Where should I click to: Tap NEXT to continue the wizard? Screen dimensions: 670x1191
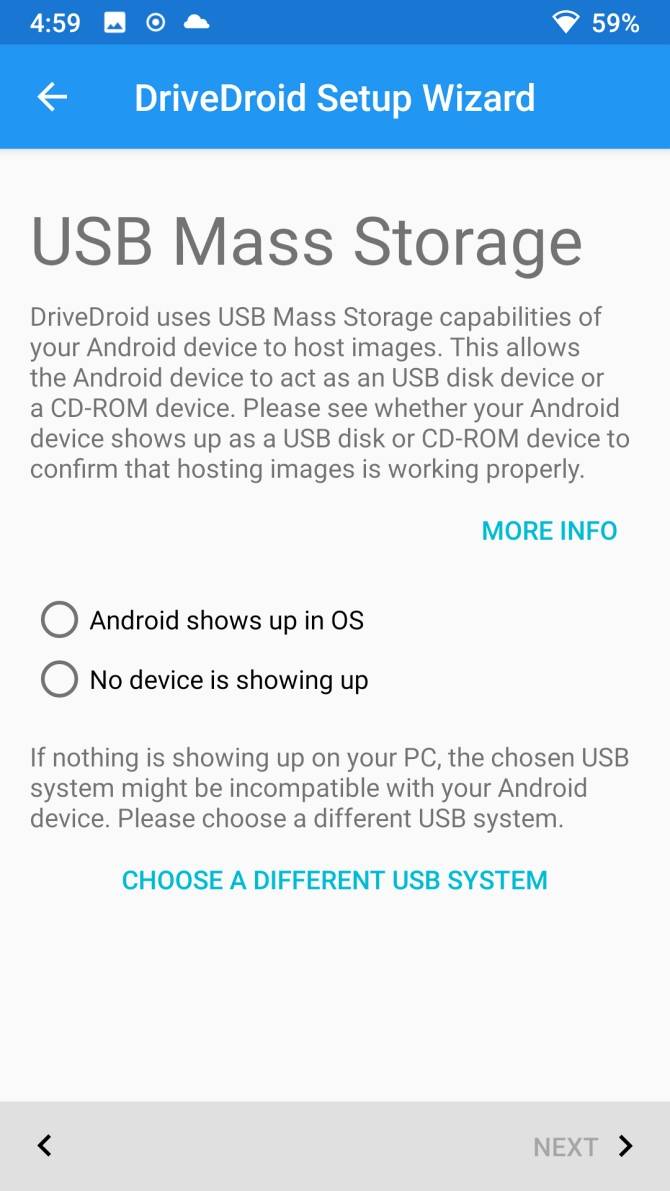pos(583,1146)
